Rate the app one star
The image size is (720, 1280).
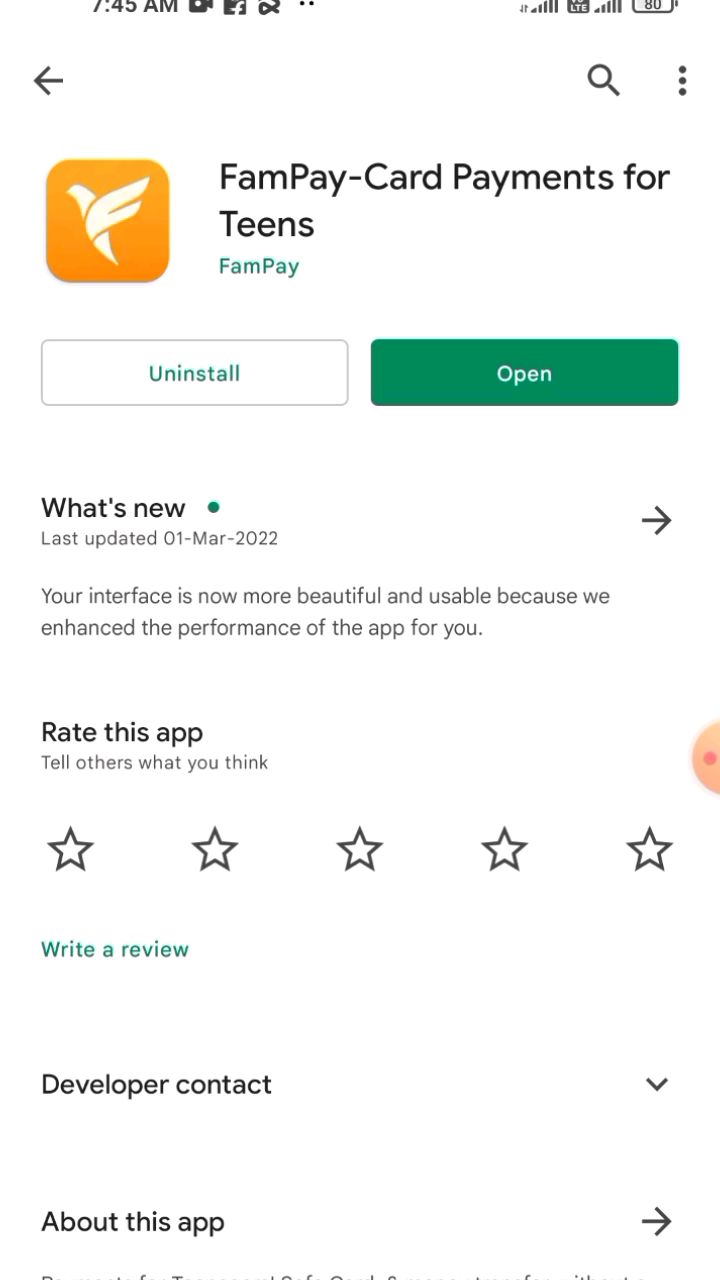[x=70, y=850]
